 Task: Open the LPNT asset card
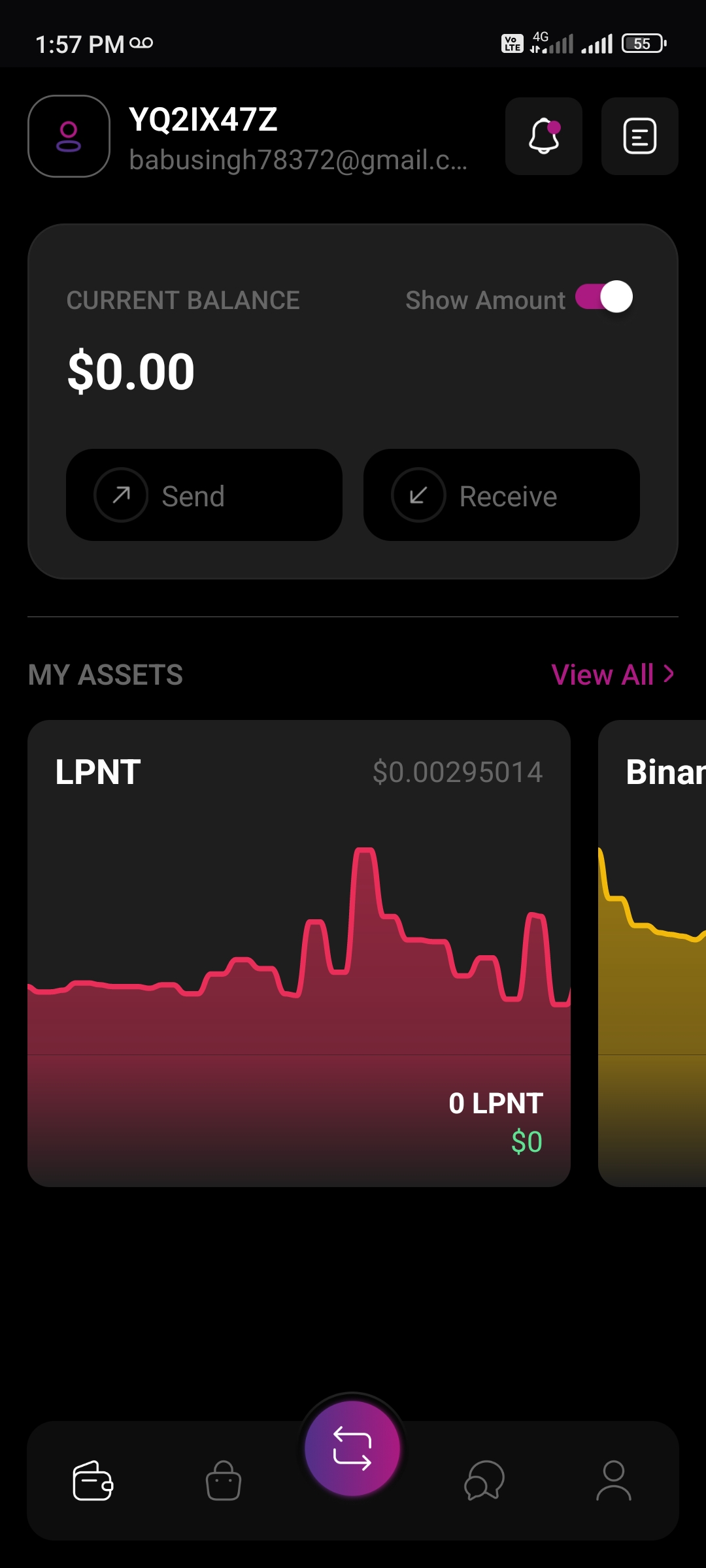pyautogui.click(x=299, y=953)
